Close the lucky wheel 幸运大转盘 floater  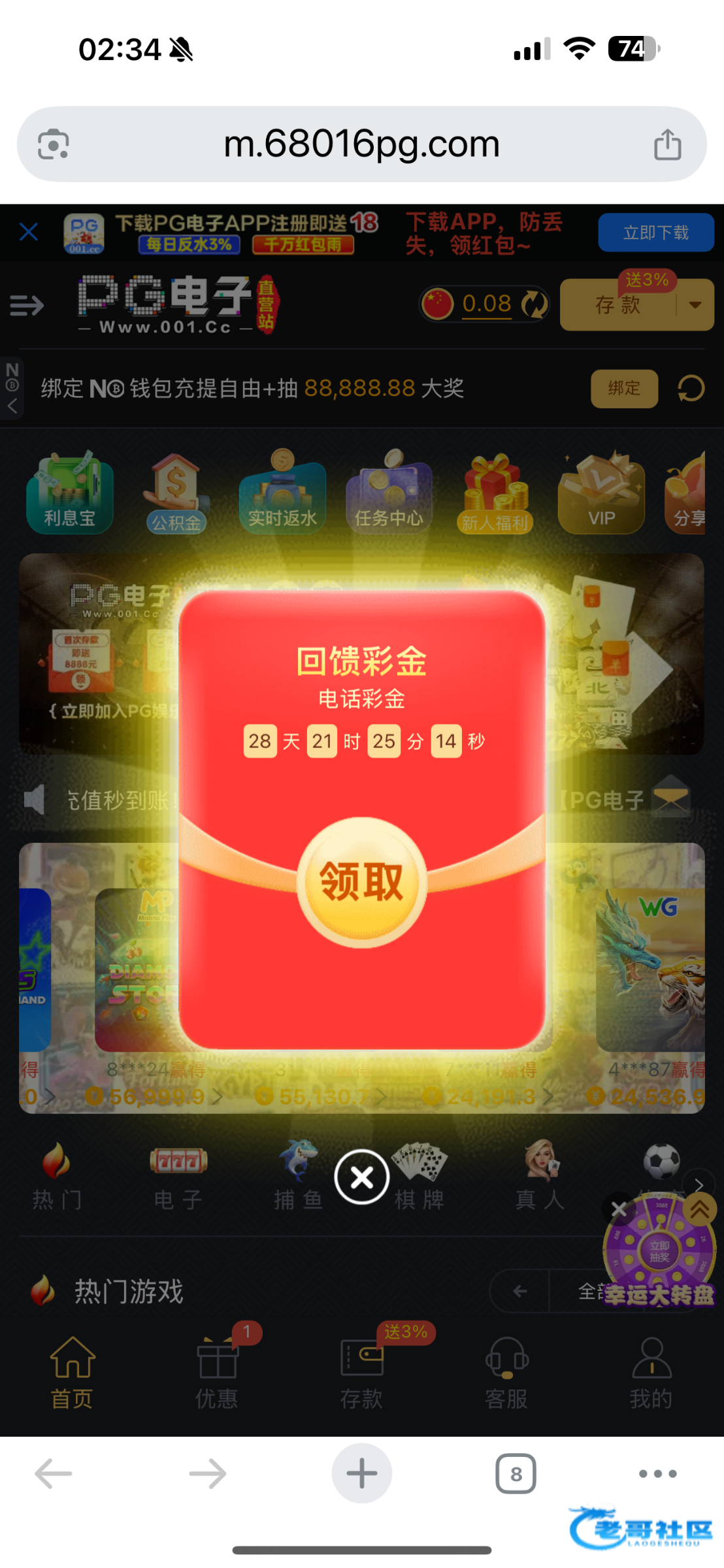point(619,1209)
